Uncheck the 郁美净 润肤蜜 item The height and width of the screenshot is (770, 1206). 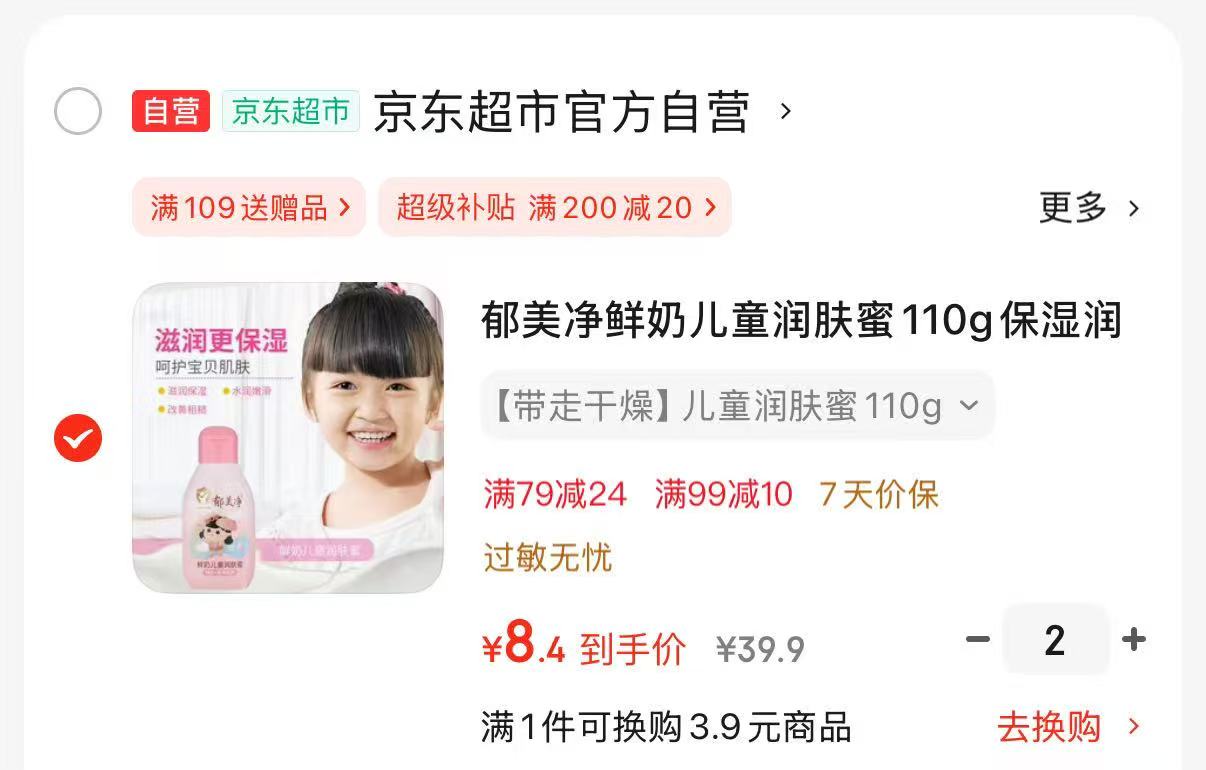(78, 438)
